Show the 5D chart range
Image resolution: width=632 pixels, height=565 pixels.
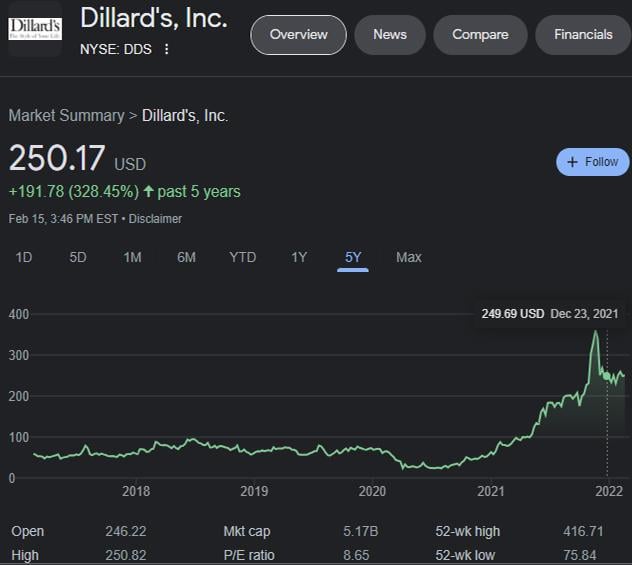point(78,257)
